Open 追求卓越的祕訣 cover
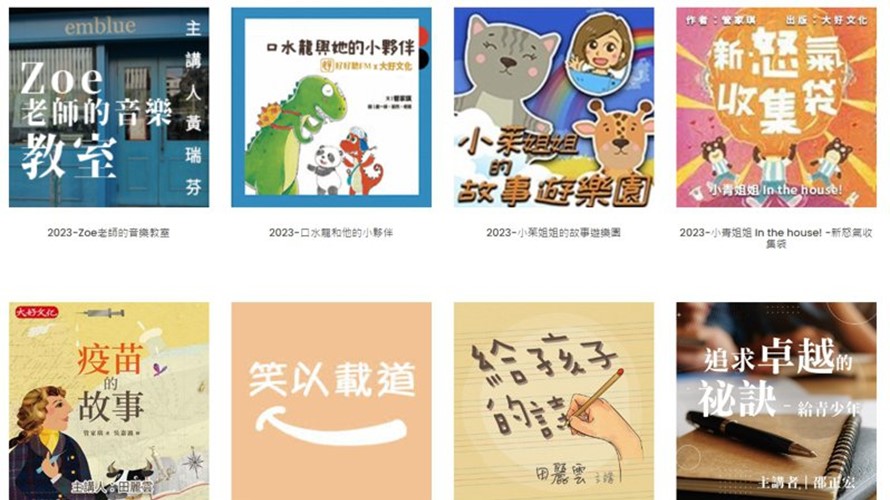The width and height of the screenshot is (890, 500). tap(776, 400)
